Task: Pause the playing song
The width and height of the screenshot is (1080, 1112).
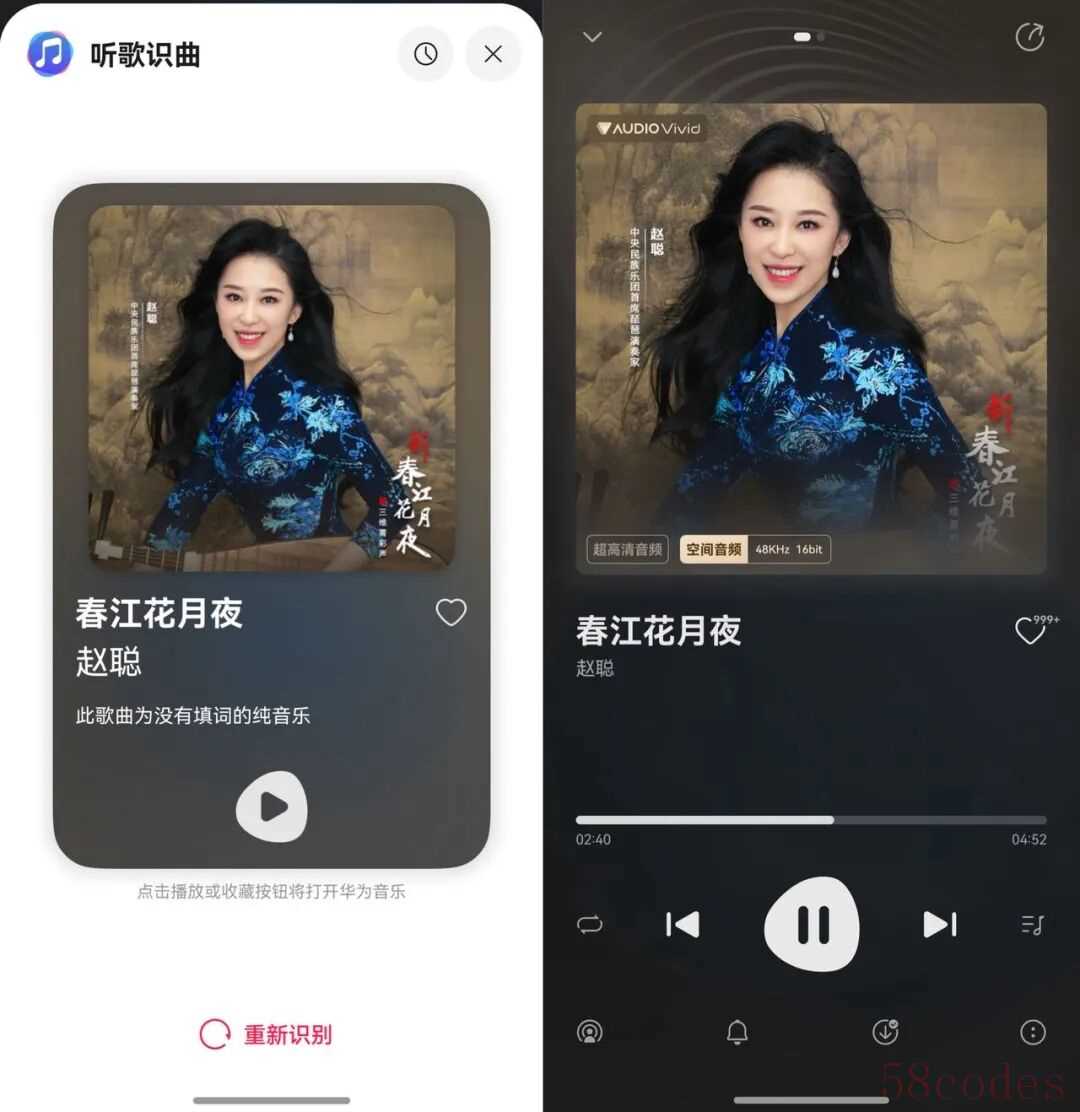Action: 812,924
